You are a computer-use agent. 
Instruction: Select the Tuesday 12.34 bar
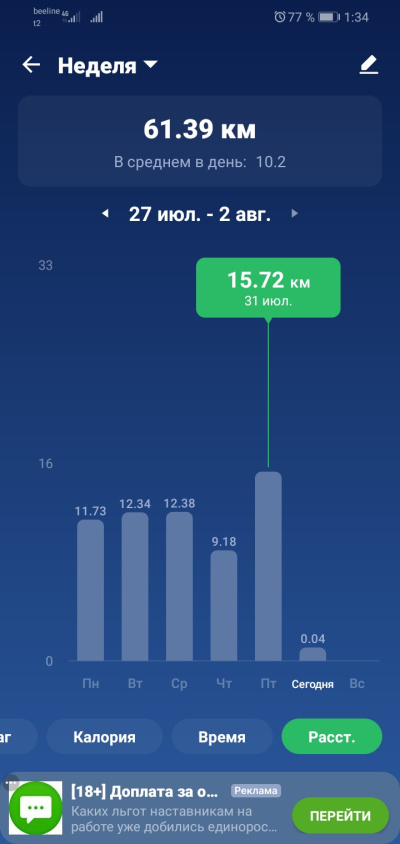(135, 586)
